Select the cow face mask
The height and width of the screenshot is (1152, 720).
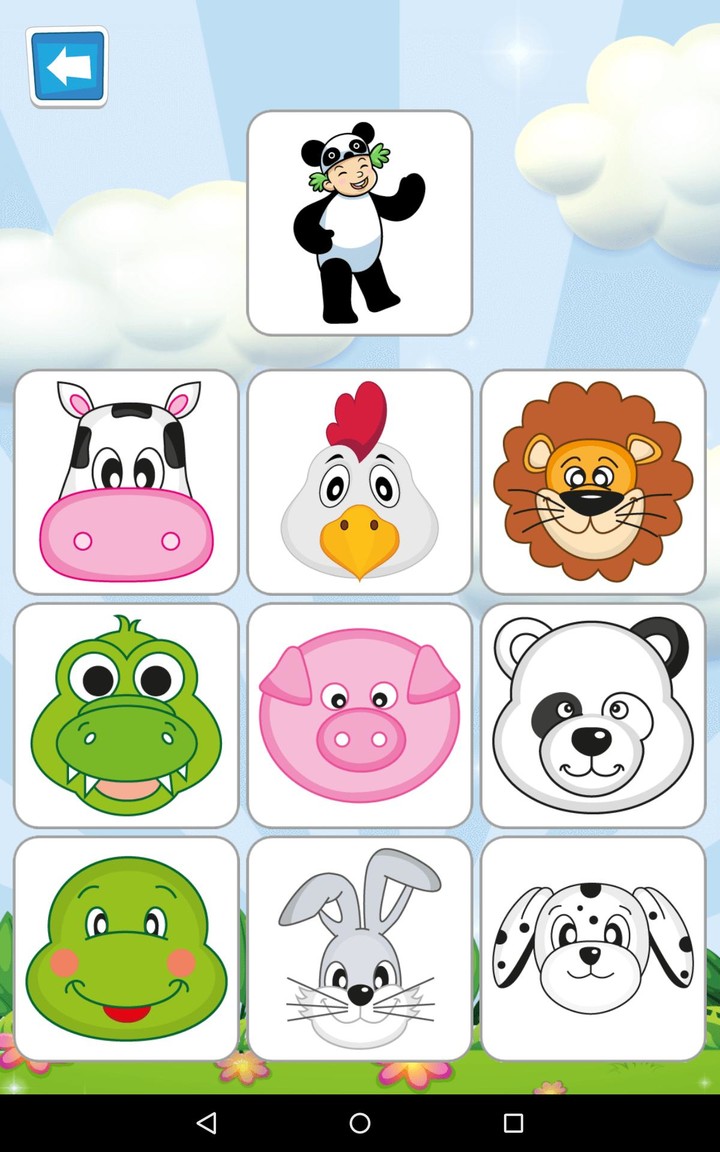coord(126,481)
